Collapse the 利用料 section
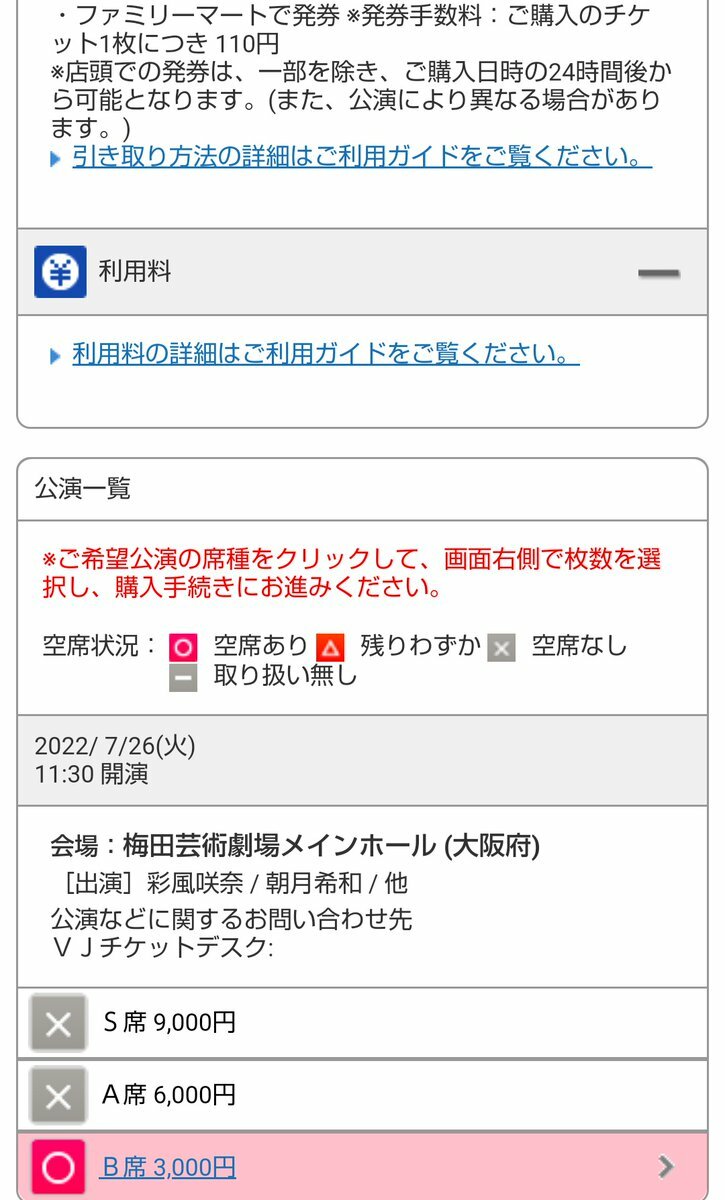Viewport: 725px width, 1200px height. coord(658,272)
